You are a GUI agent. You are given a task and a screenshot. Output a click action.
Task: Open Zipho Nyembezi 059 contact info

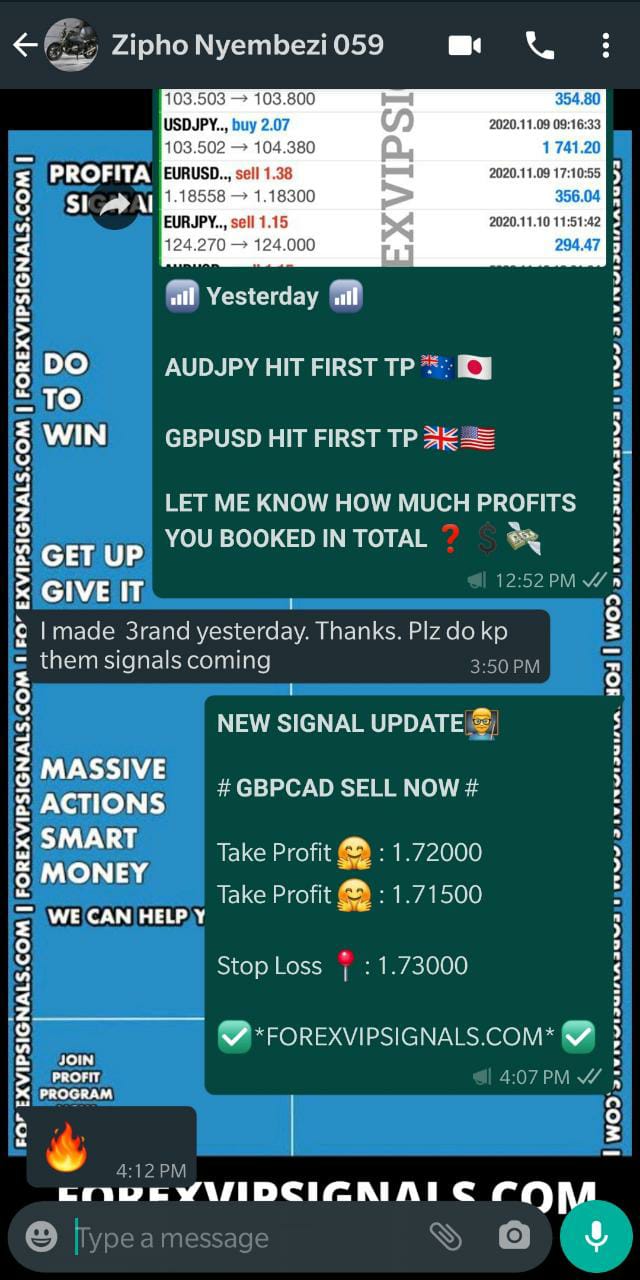click(247, 45)
